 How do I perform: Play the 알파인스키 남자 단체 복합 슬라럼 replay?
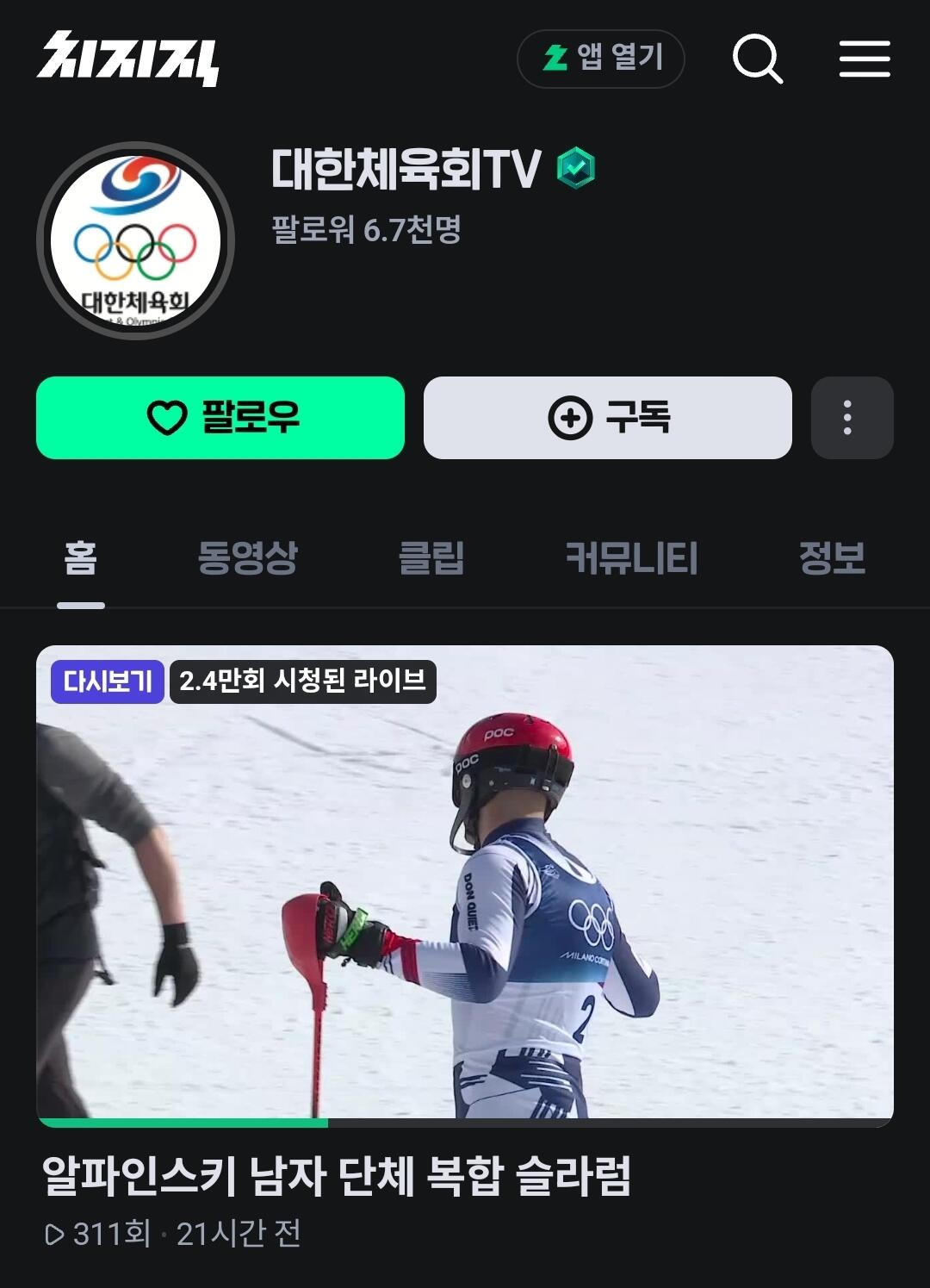tap(465, 883)
